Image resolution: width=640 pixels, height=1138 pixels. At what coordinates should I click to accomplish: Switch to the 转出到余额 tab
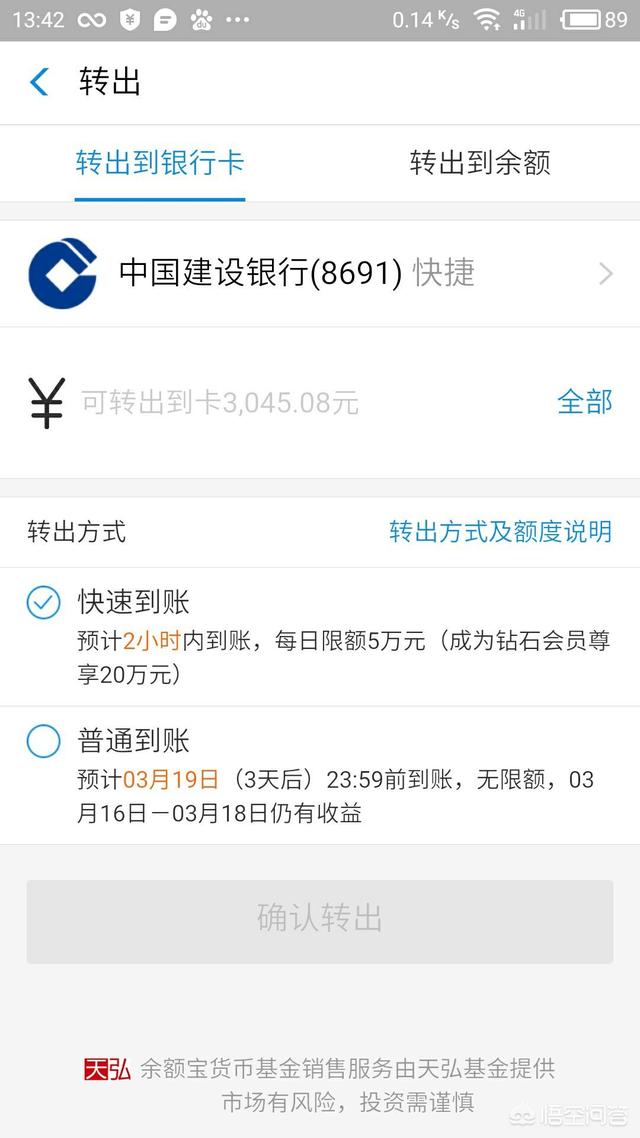(x=480, y=163)
